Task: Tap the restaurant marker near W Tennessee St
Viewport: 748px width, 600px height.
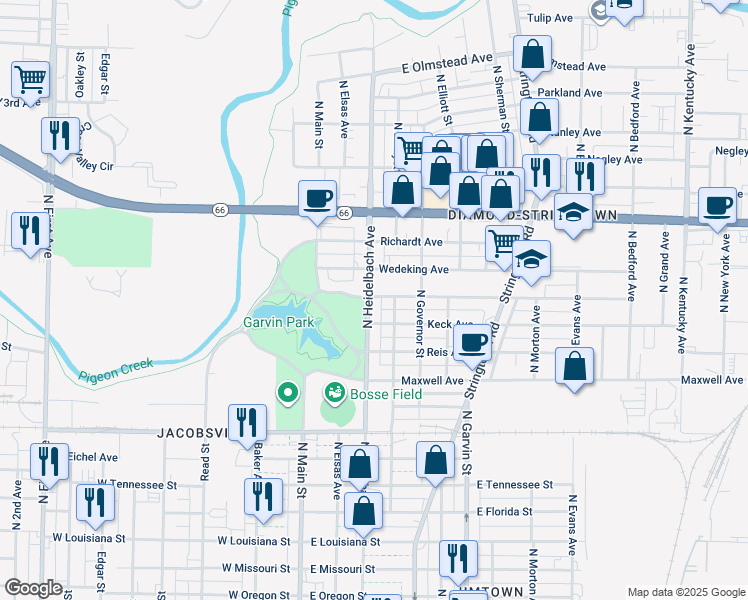Action: point(94,503)
